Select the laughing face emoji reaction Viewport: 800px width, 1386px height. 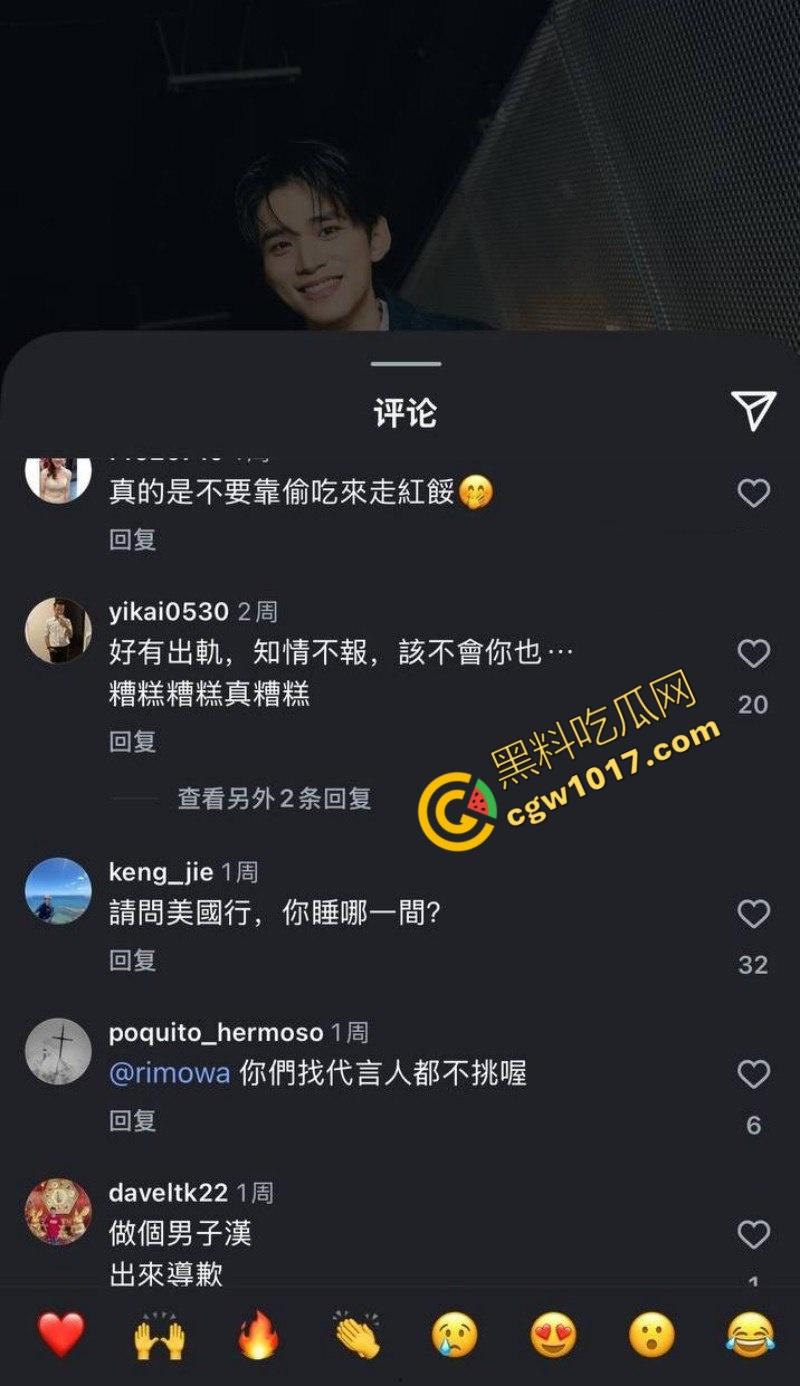pos(748,1333)
